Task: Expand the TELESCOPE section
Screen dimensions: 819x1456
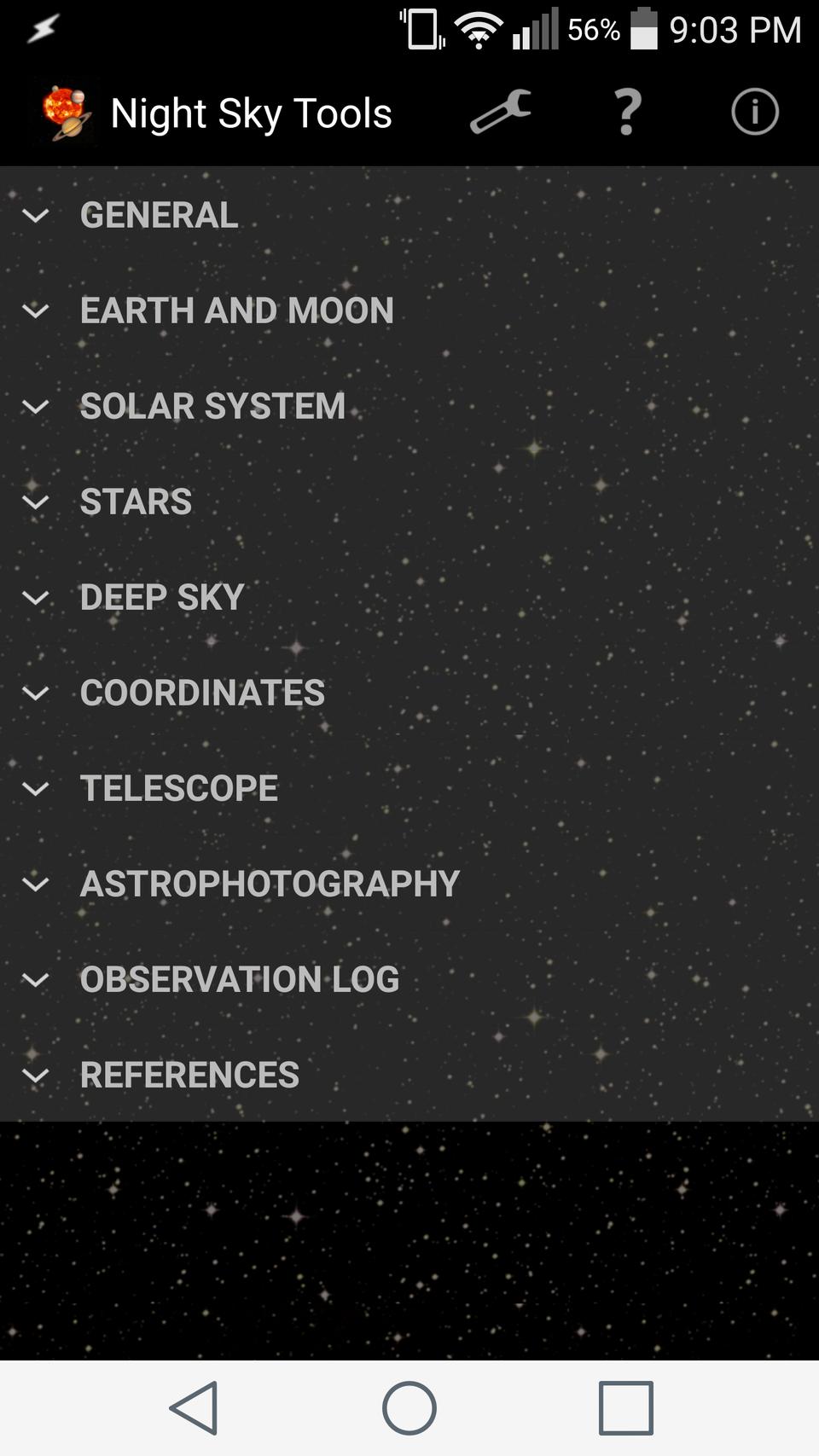Action: coord(178,788)
